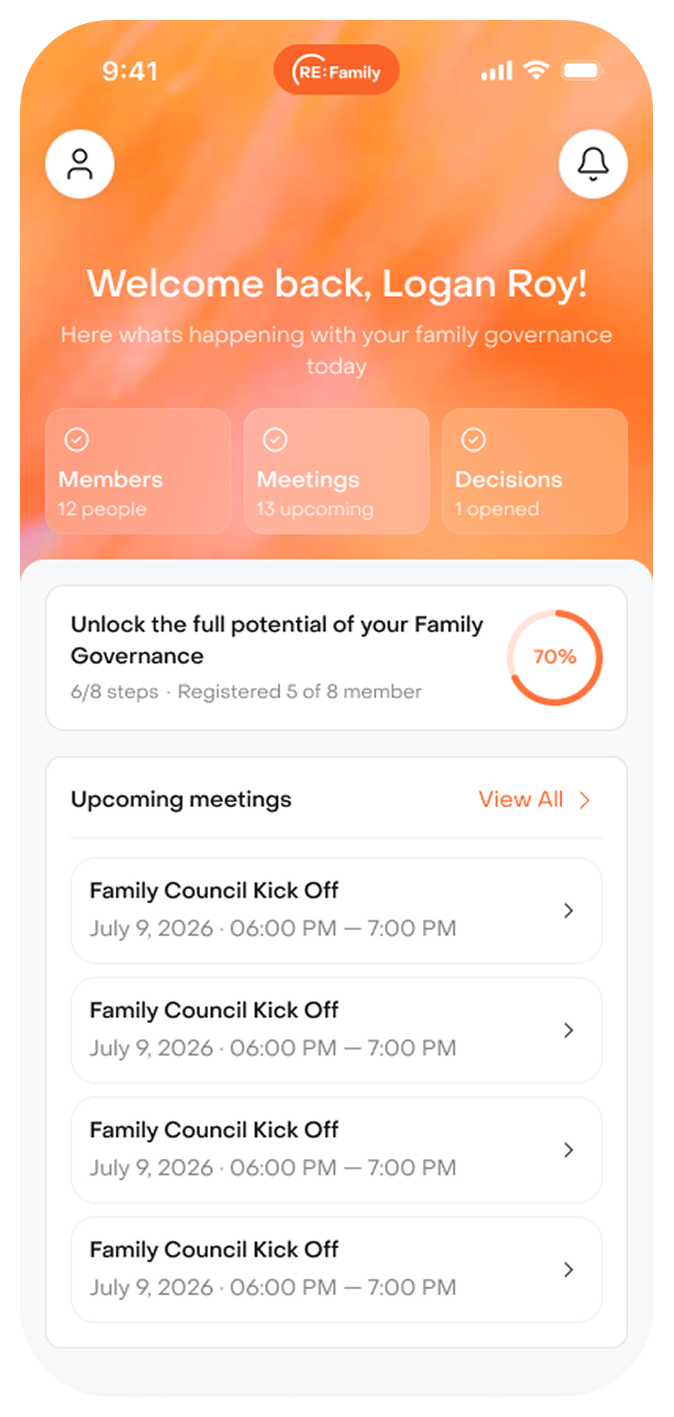
Task: Open the Members card
Action: coord(138,471)
